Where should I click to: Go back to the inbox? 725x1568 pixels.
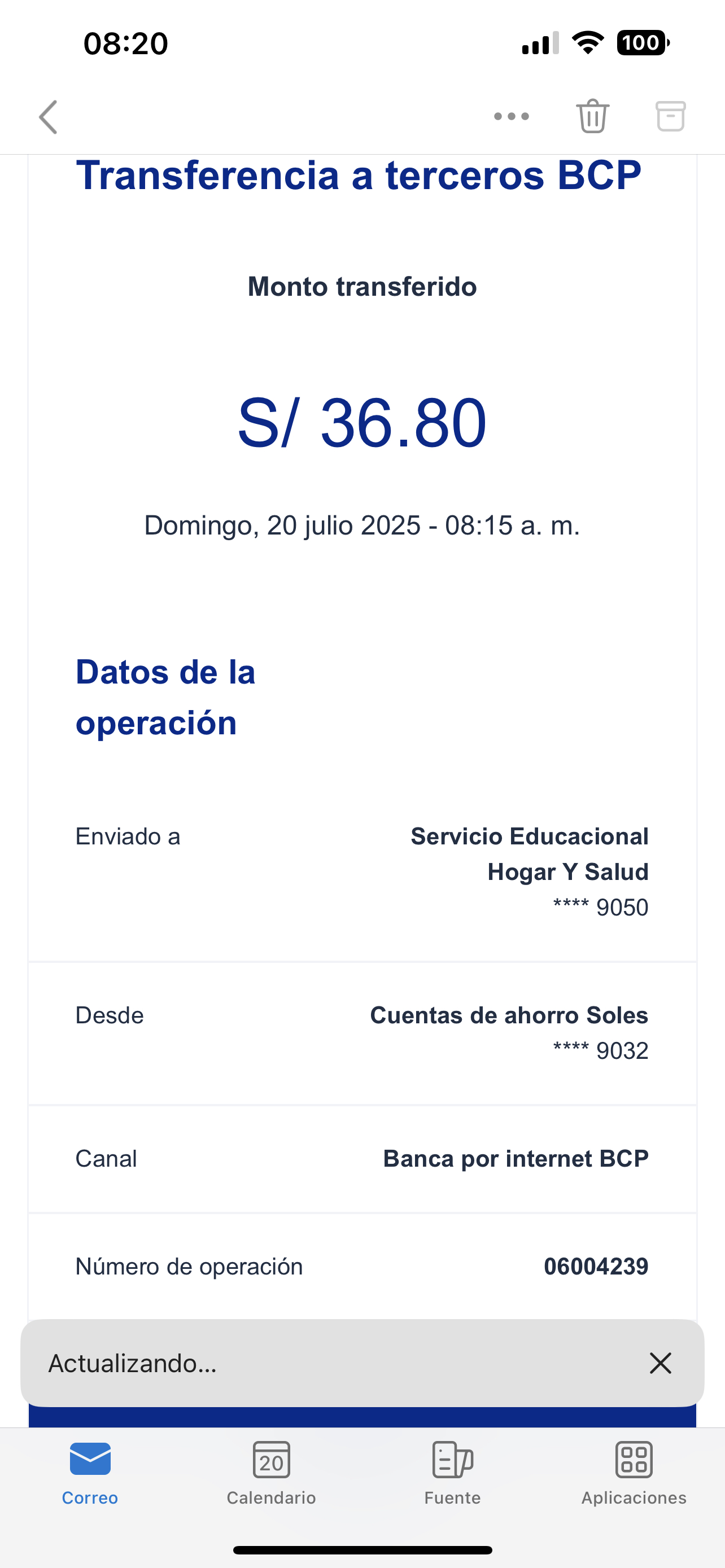(49, 116)
